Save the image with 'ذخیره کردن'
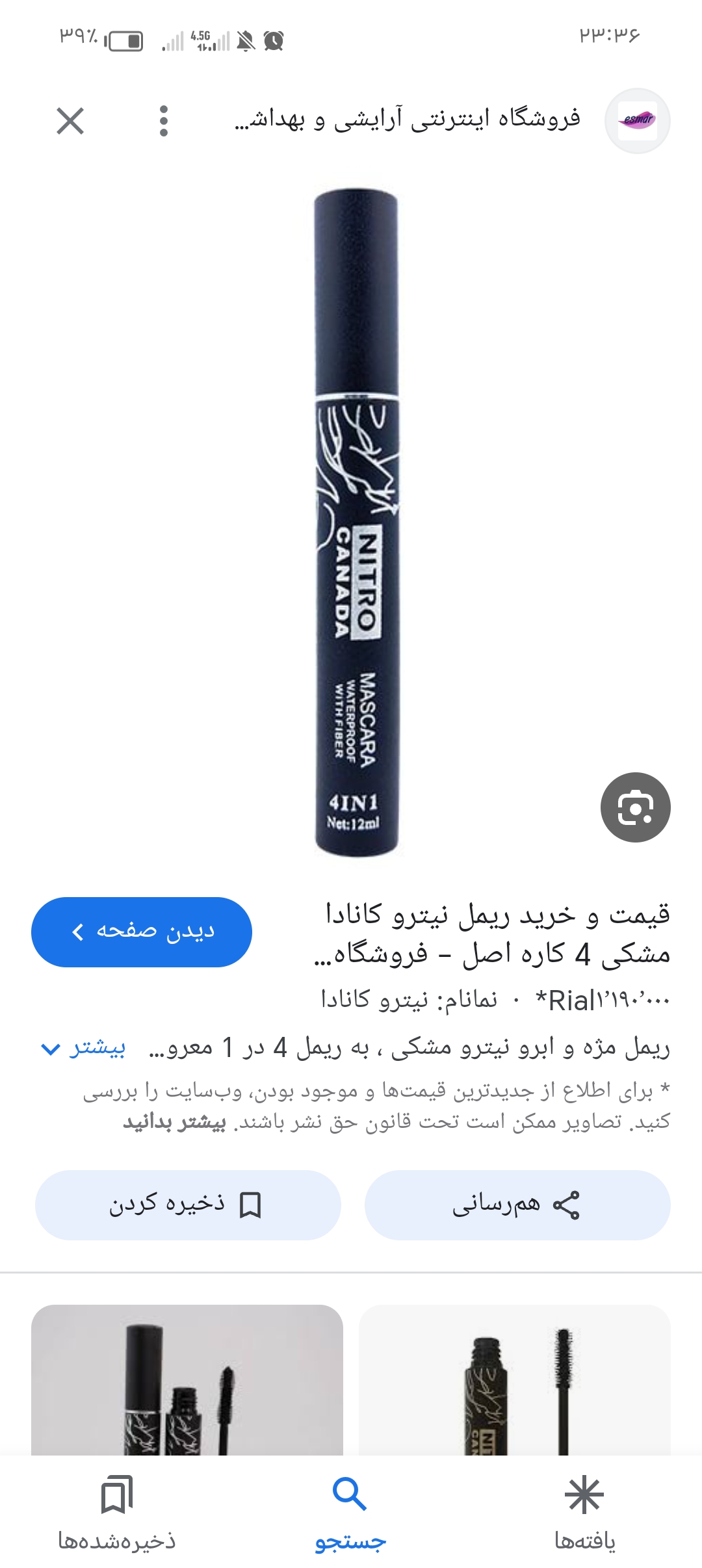The image size is (702, 1568). [187, 1205]
